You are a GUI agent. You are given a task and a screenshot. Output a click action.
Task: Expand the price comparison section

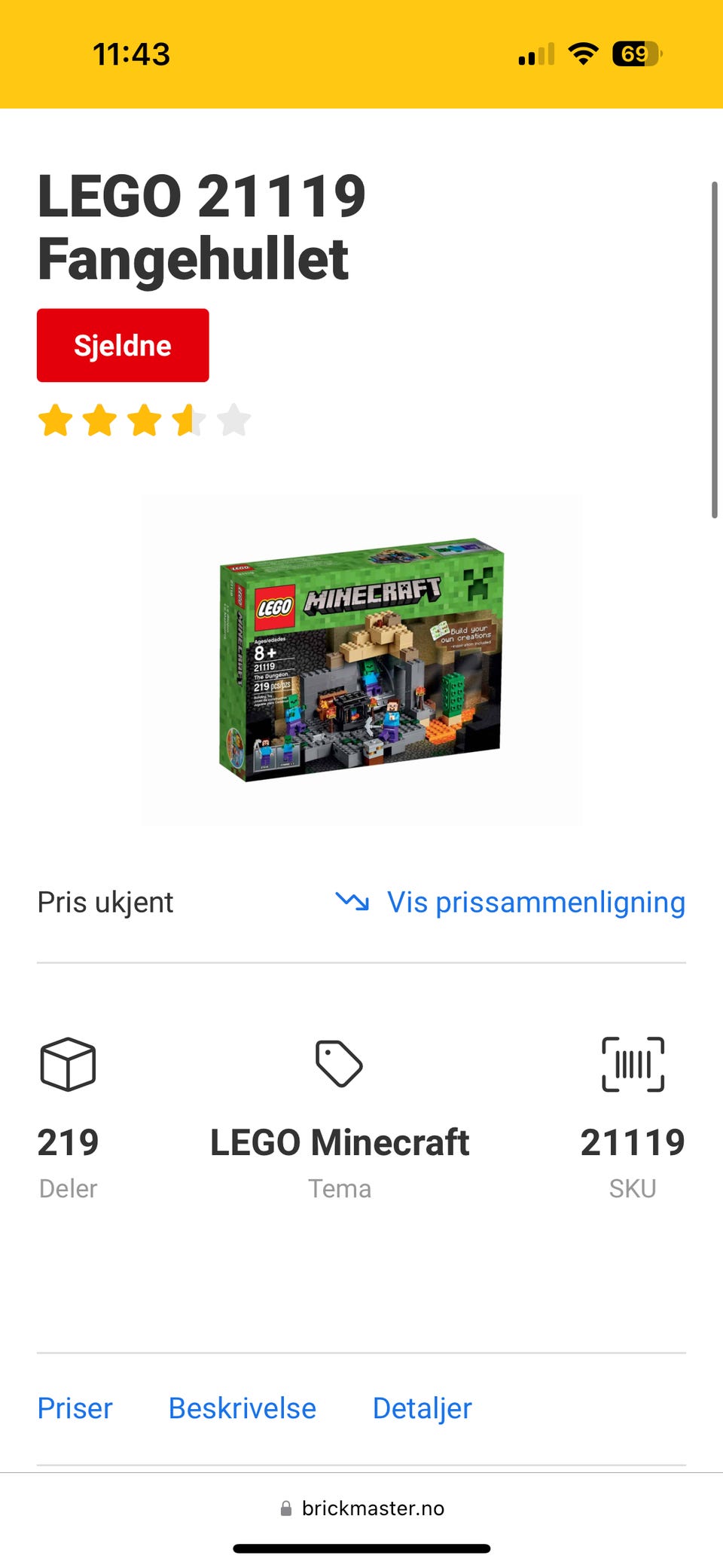pos(535,902)
